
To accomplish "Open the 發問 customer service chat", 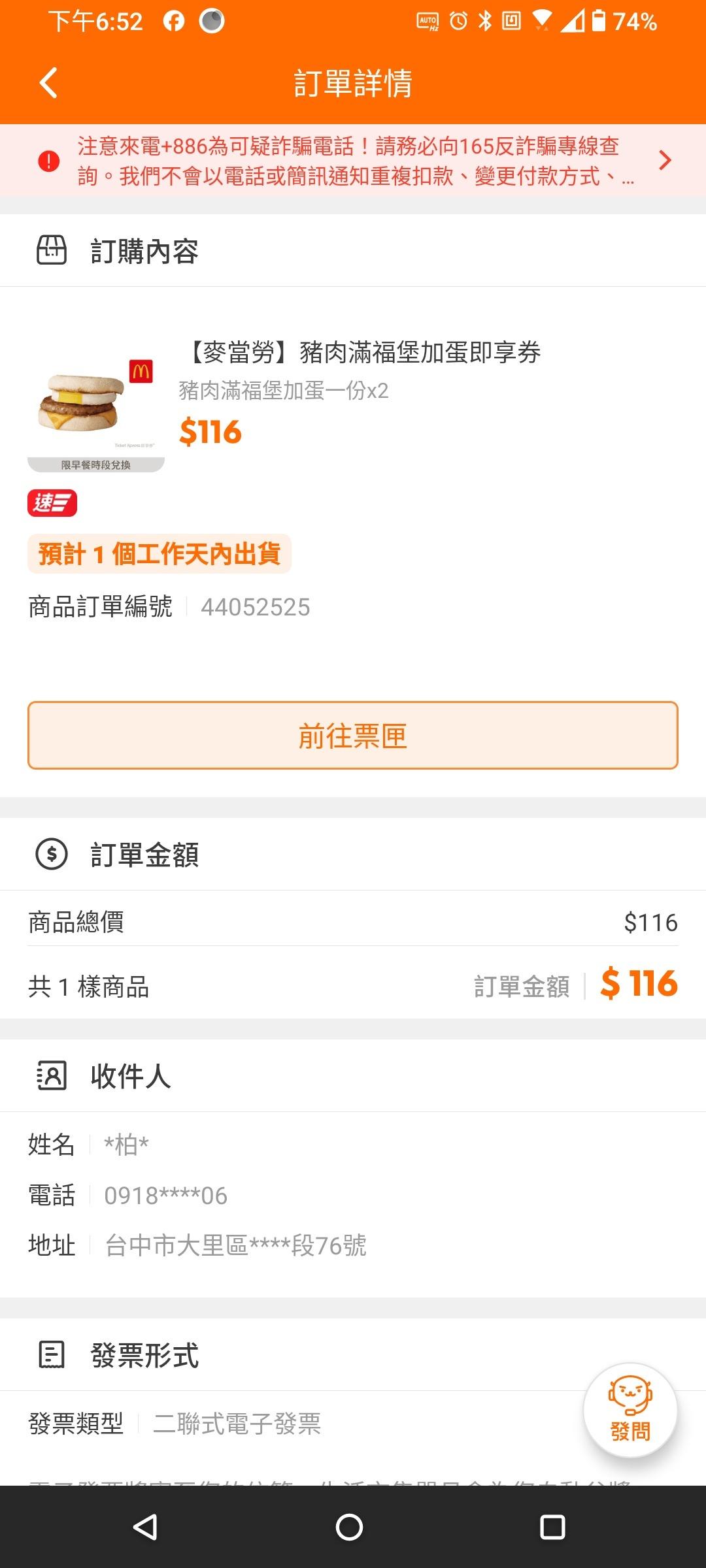I will pos(630,1411).
